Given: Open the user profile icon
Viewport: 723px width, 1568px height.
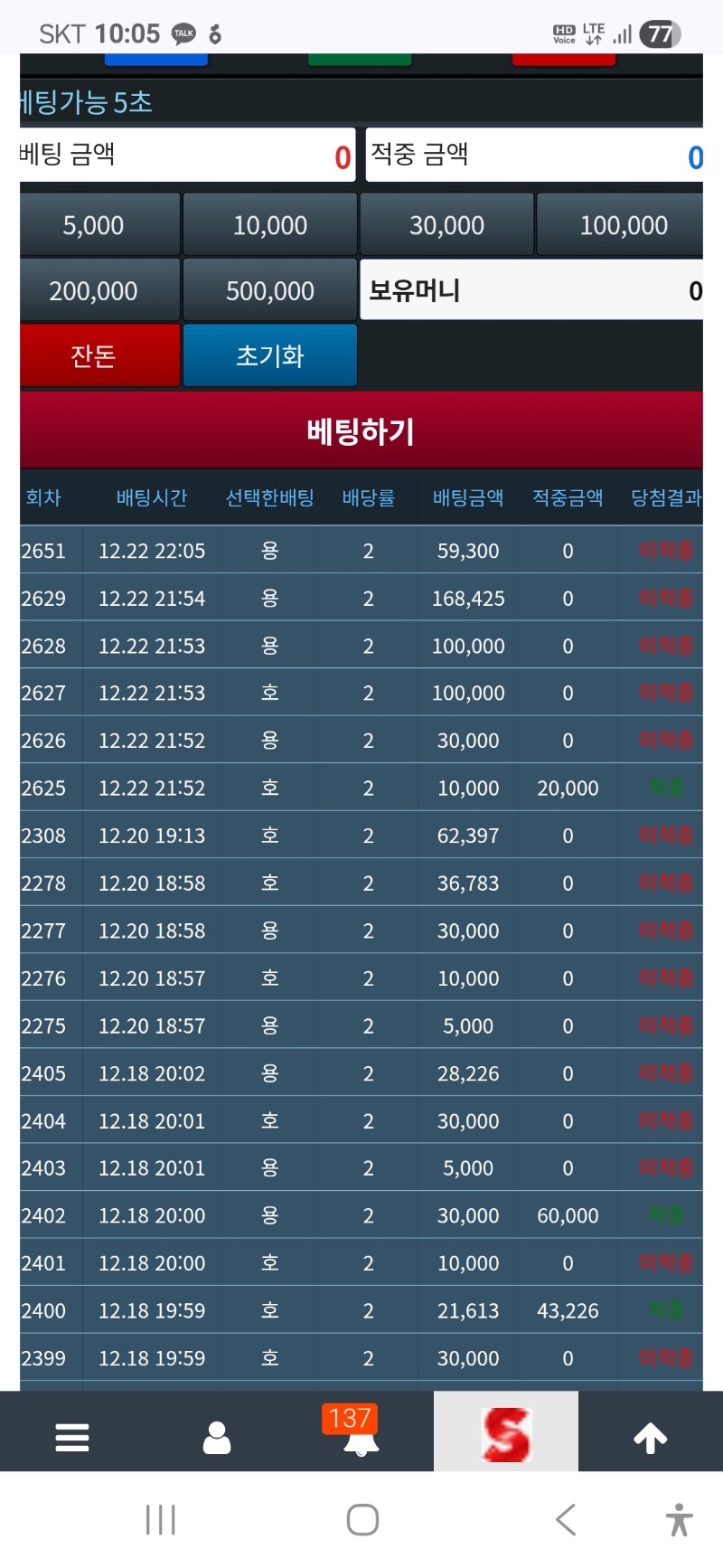Looking at the screenshot, I should tap(217, 1436).
